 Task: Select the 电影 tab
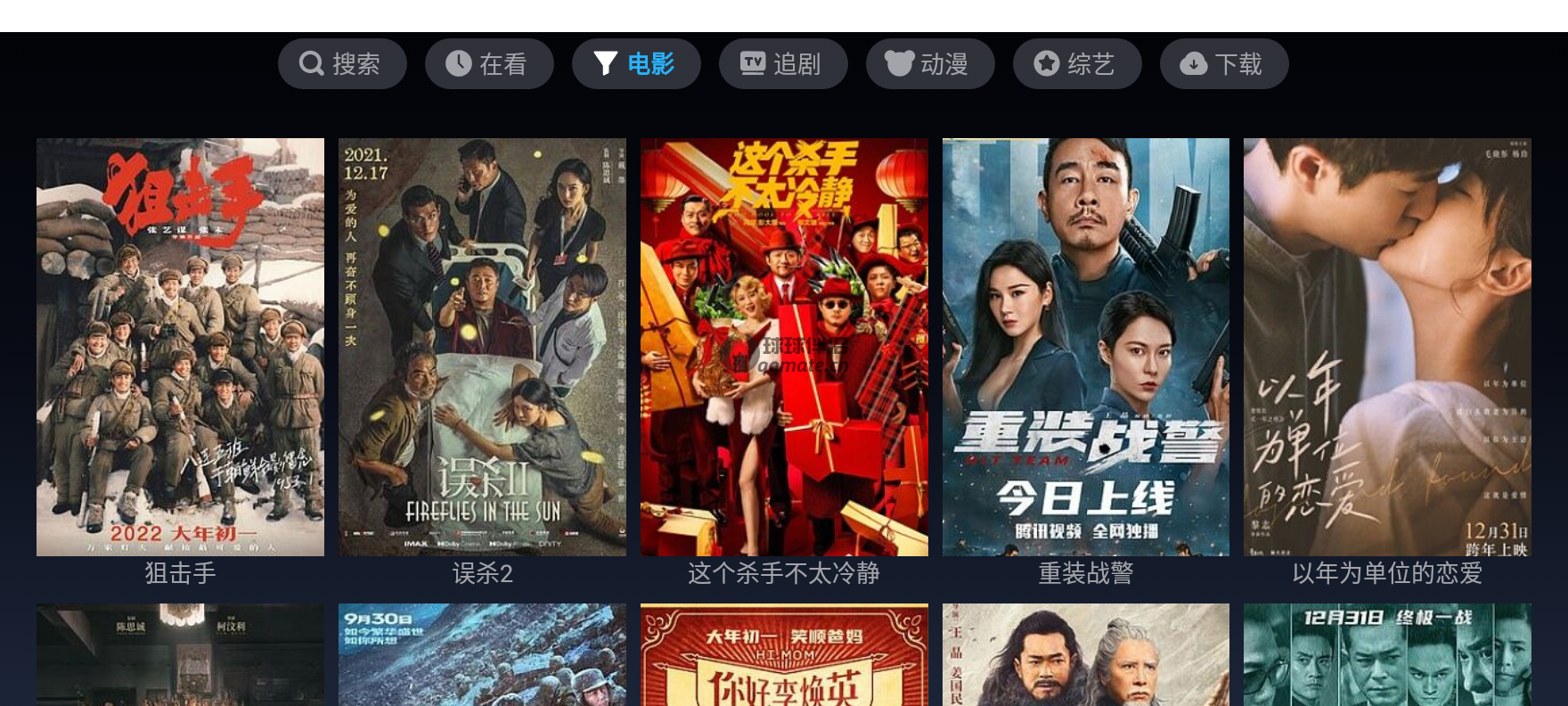636,64
